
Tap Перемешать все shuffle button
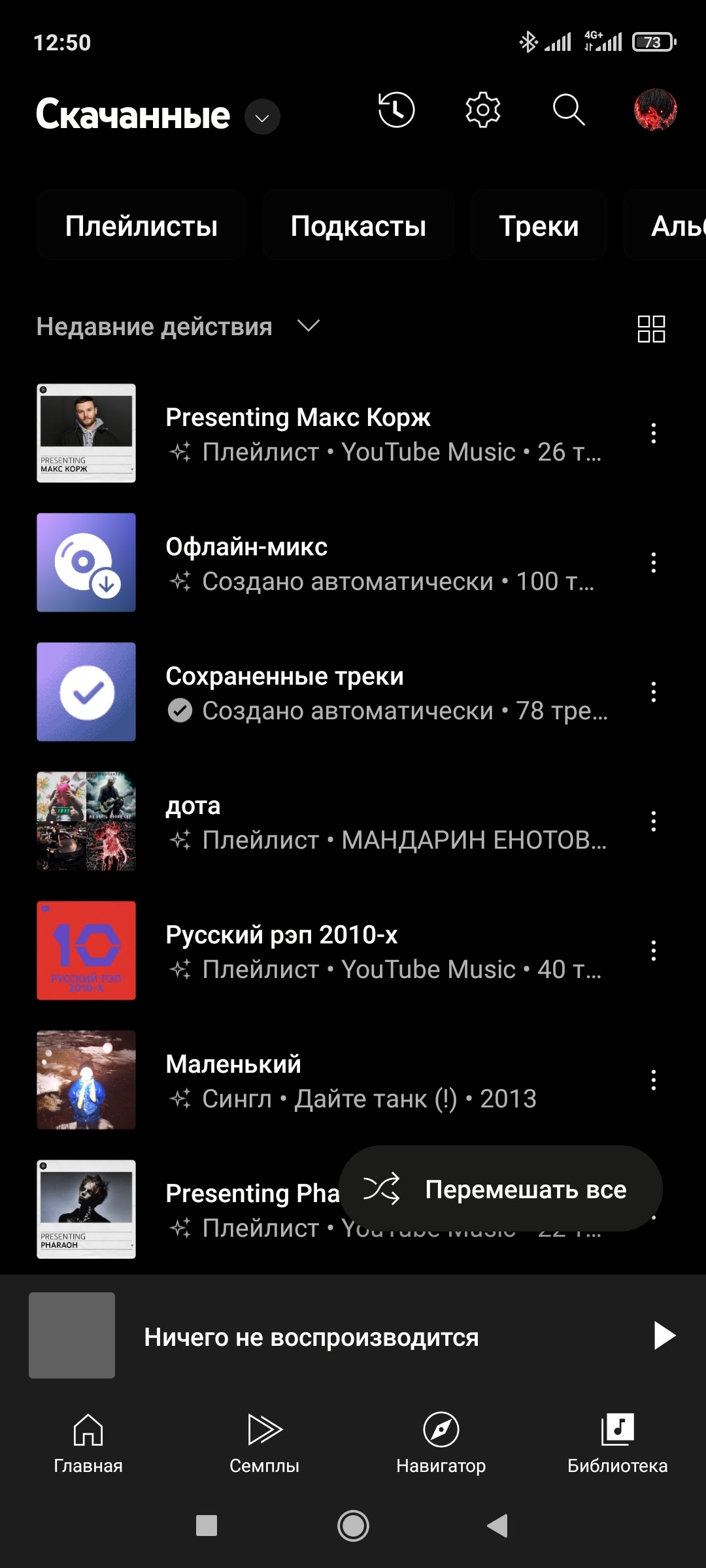501,1189
